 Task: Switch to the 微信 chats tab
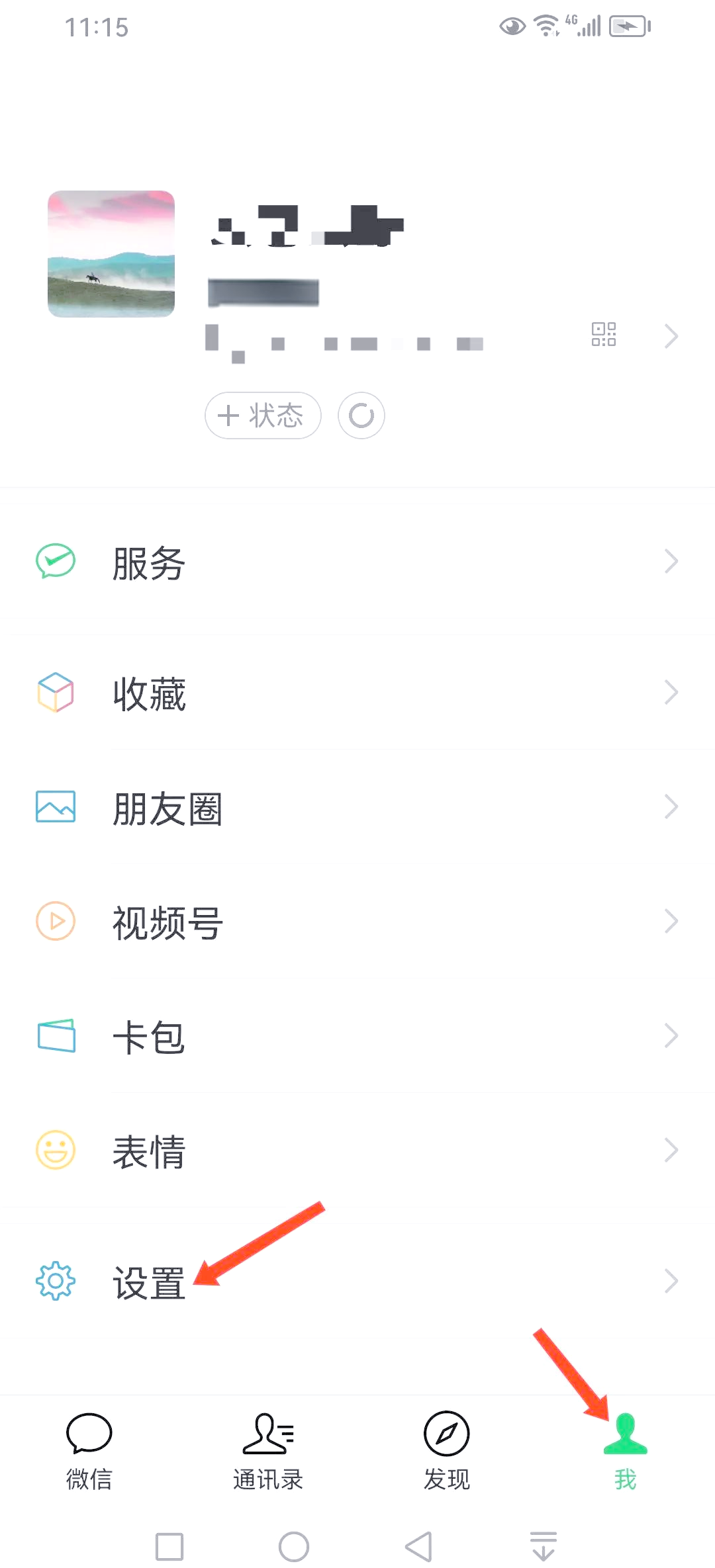coord(89,1450)
